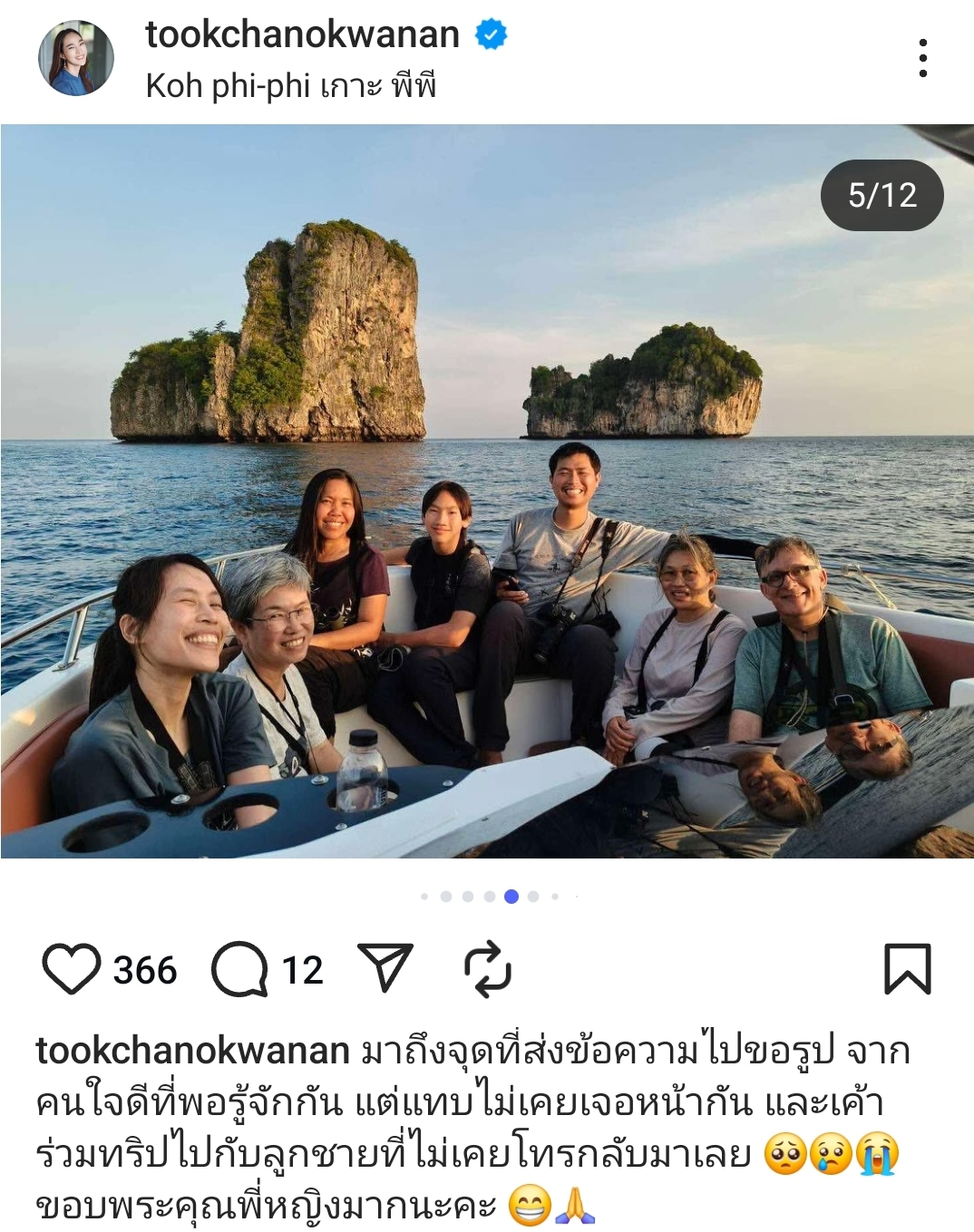Viewport: 974px width, 1232px height.
Task: Open the tookchanokwanan username in header
Action: coord(302,34)
